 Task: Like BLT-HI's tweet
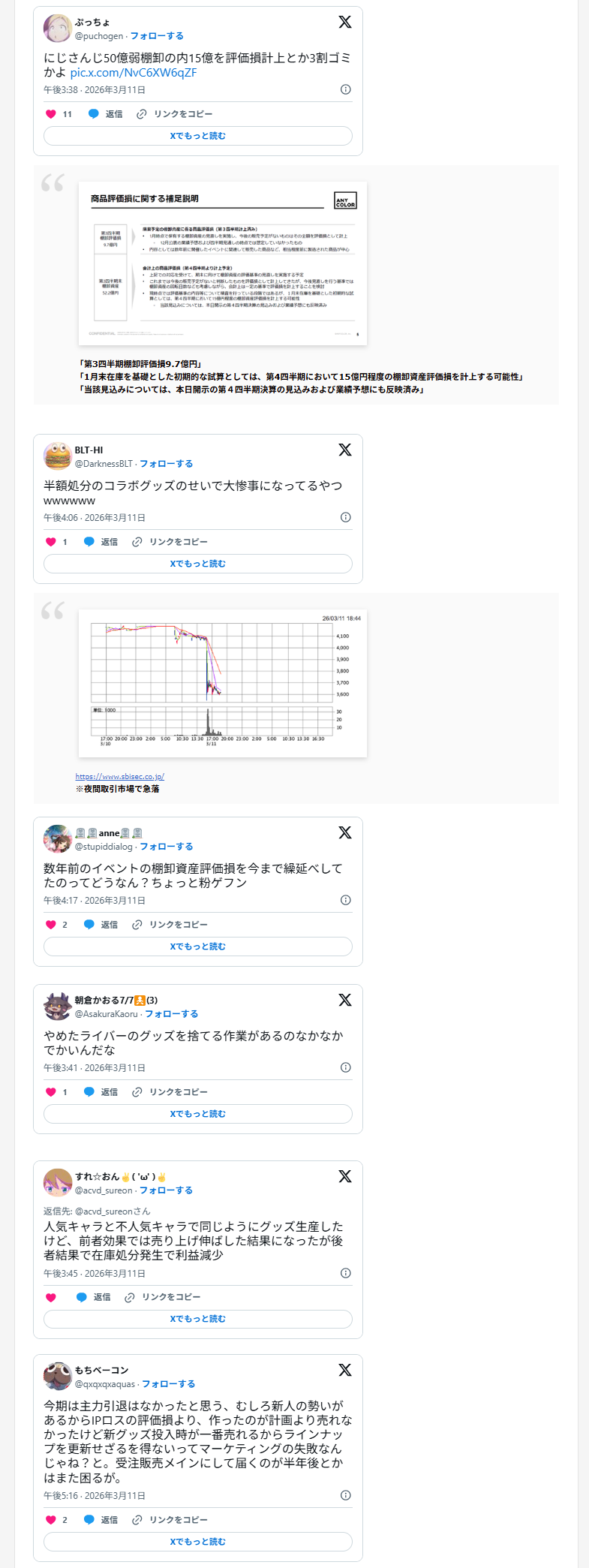click(x=51, y=542)
